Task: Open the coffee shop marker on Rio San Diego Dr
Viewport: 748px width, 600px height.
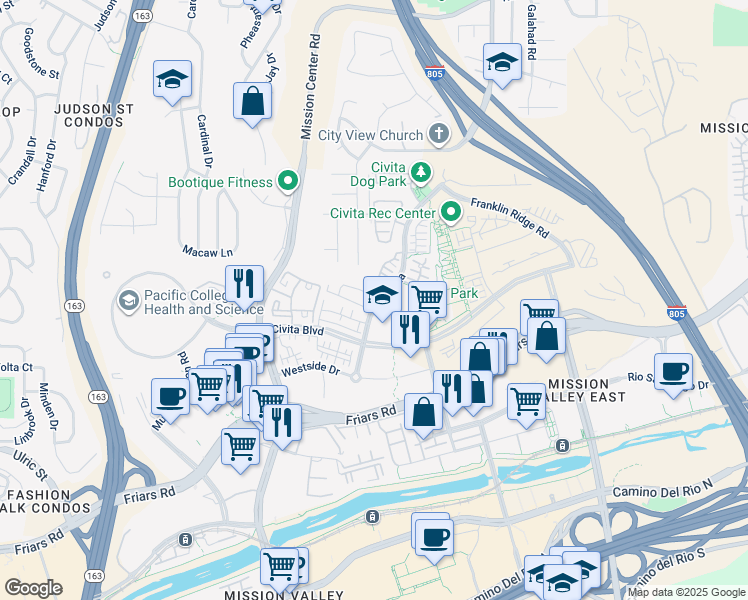Action: coord(674,375)
